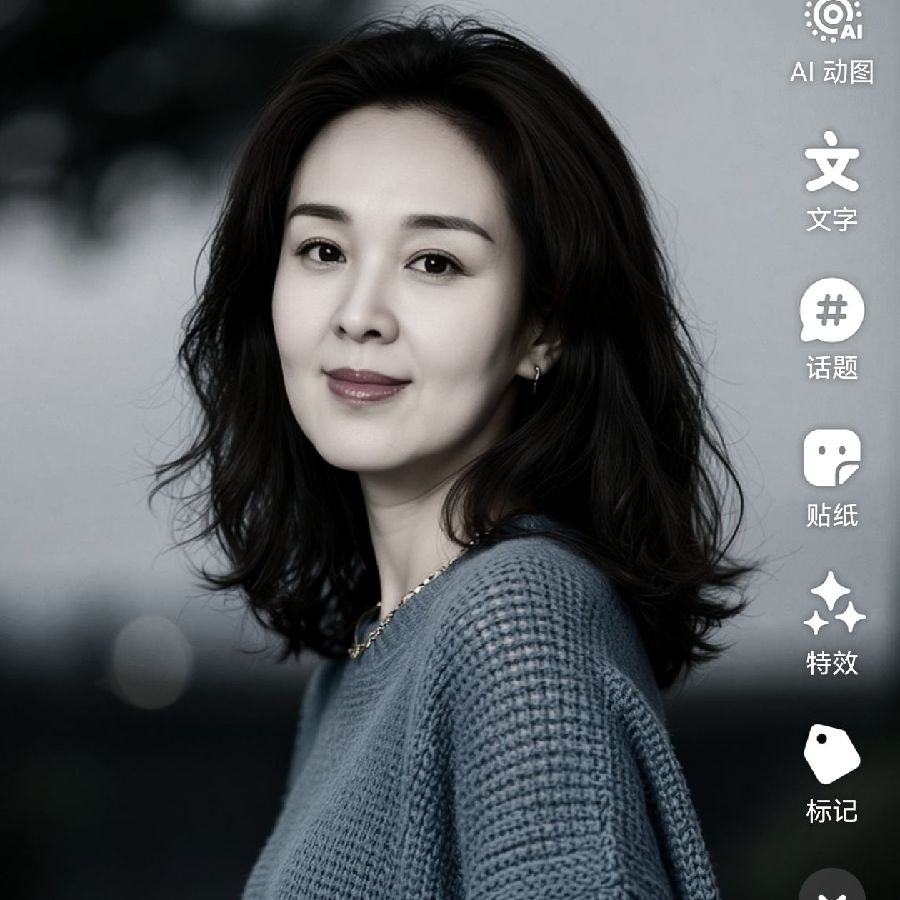Viewport: 900px width, 900px height.
Task: Open the AI 动图 tool
Action: pyautogui.click(x=832, y=38)
